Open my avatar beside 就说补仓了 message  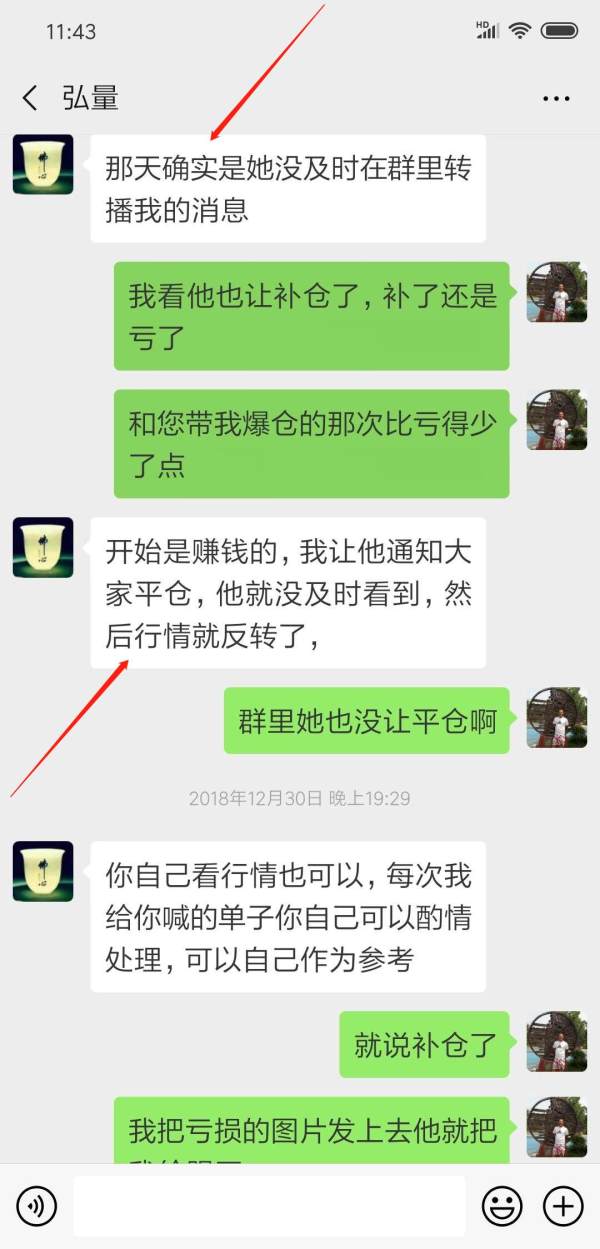coord(557,1042)
